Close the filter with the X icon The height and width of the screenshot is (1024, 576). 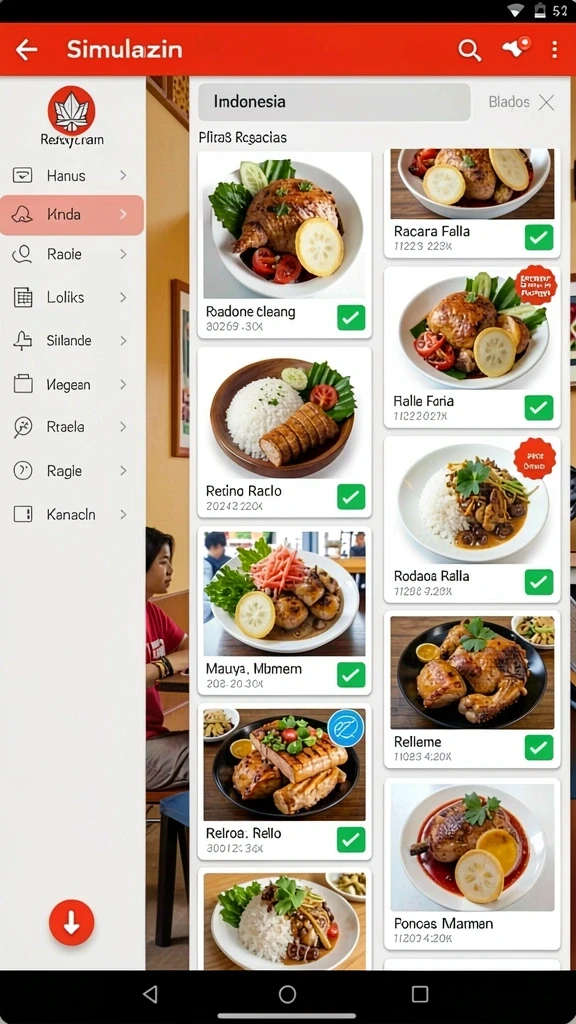point(547,102)
